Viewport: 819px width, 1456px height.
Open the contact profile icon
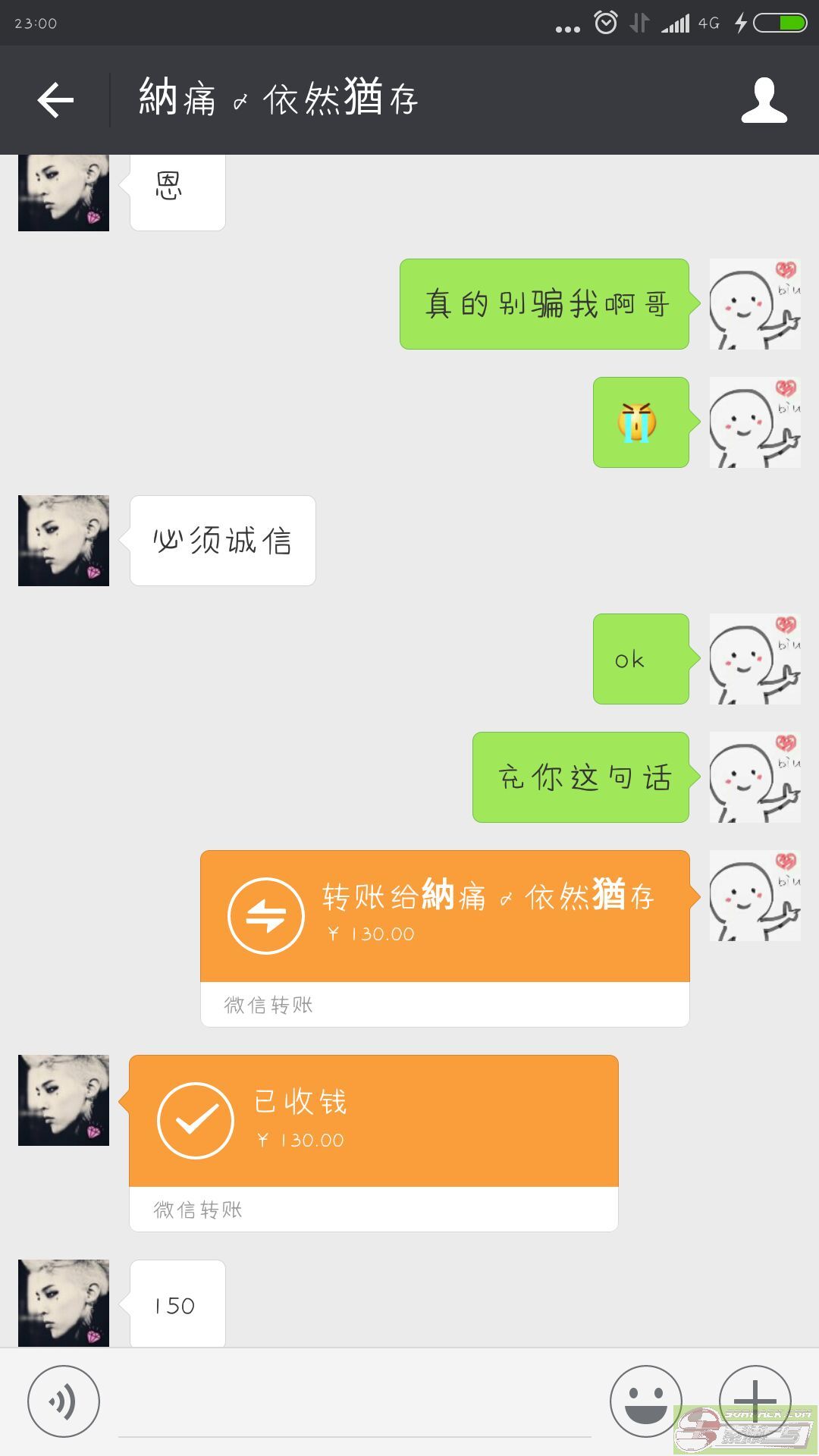(x=764, y=99)
